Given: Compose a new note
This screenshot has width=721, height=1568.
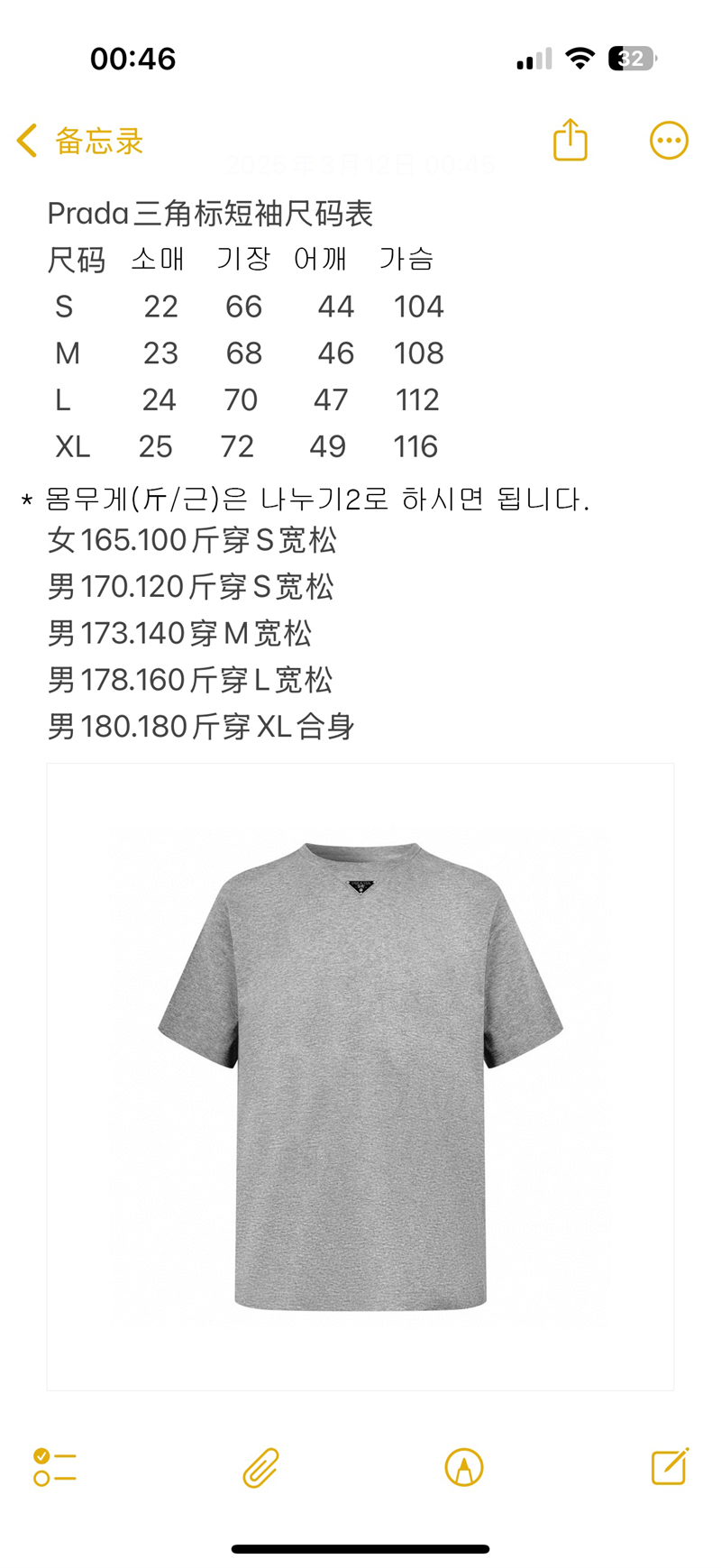Looking at the screenshot, I should click(670, 1466).
